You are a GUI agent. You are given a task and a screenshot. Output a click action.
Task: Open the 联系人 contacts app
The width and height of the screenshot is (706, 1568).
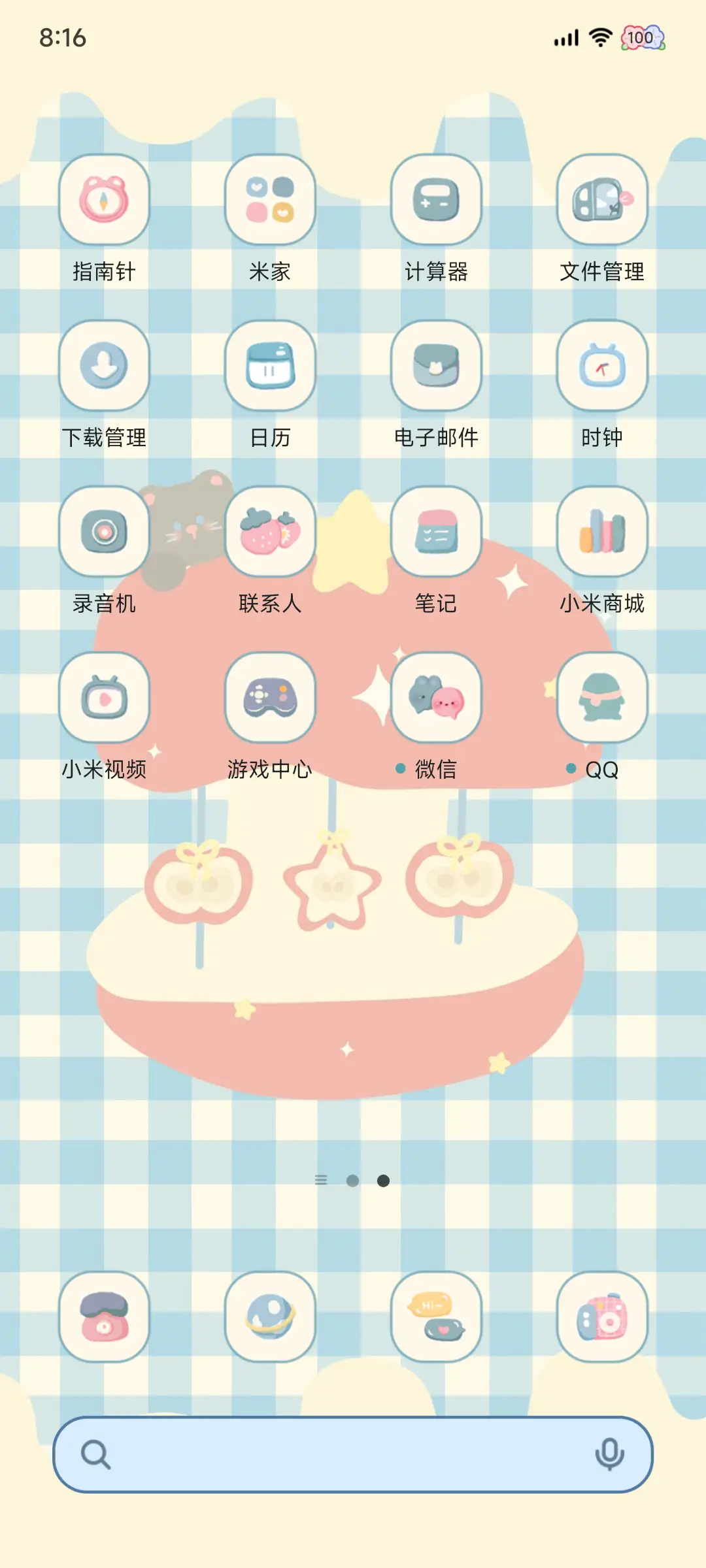coord(270,533)
